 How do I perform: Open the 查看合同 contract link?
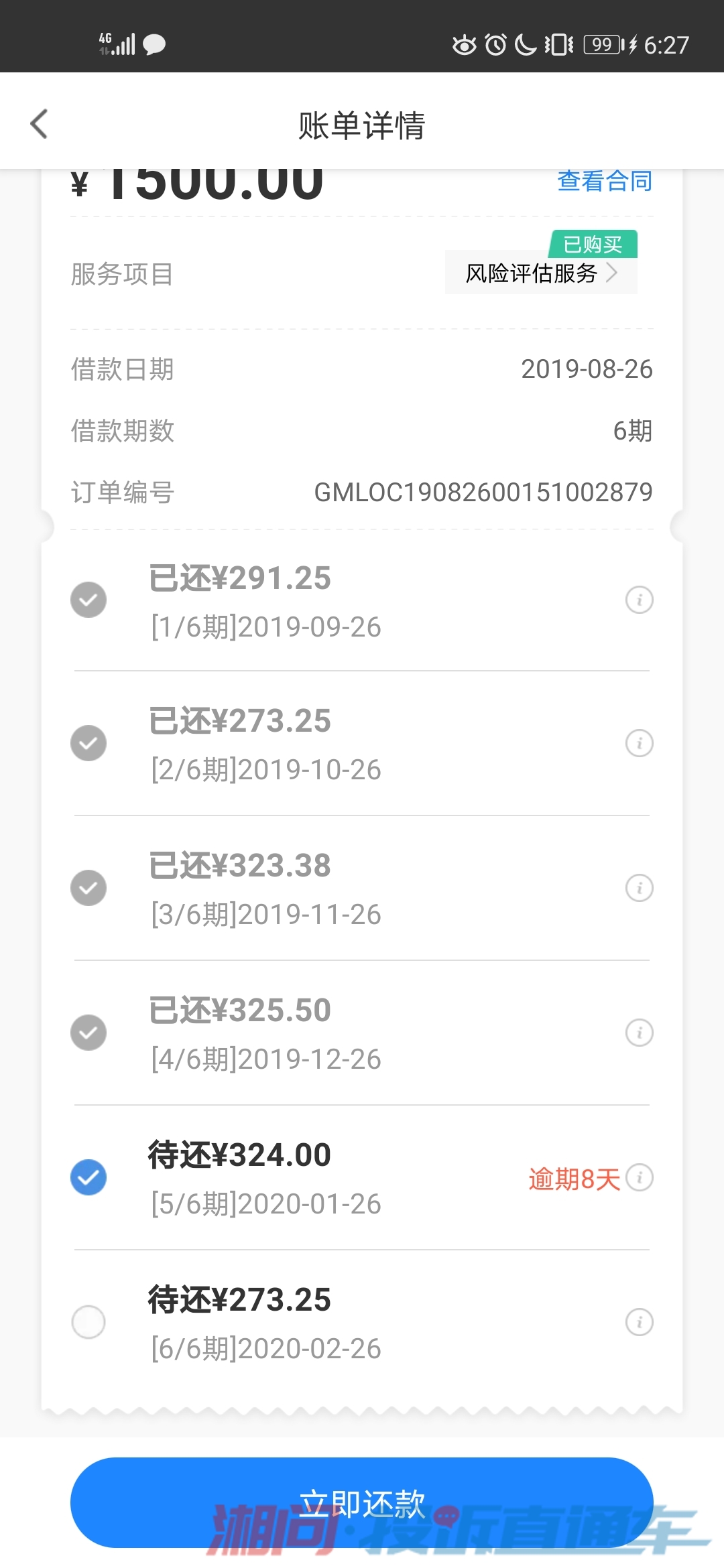tap(604, 182)
